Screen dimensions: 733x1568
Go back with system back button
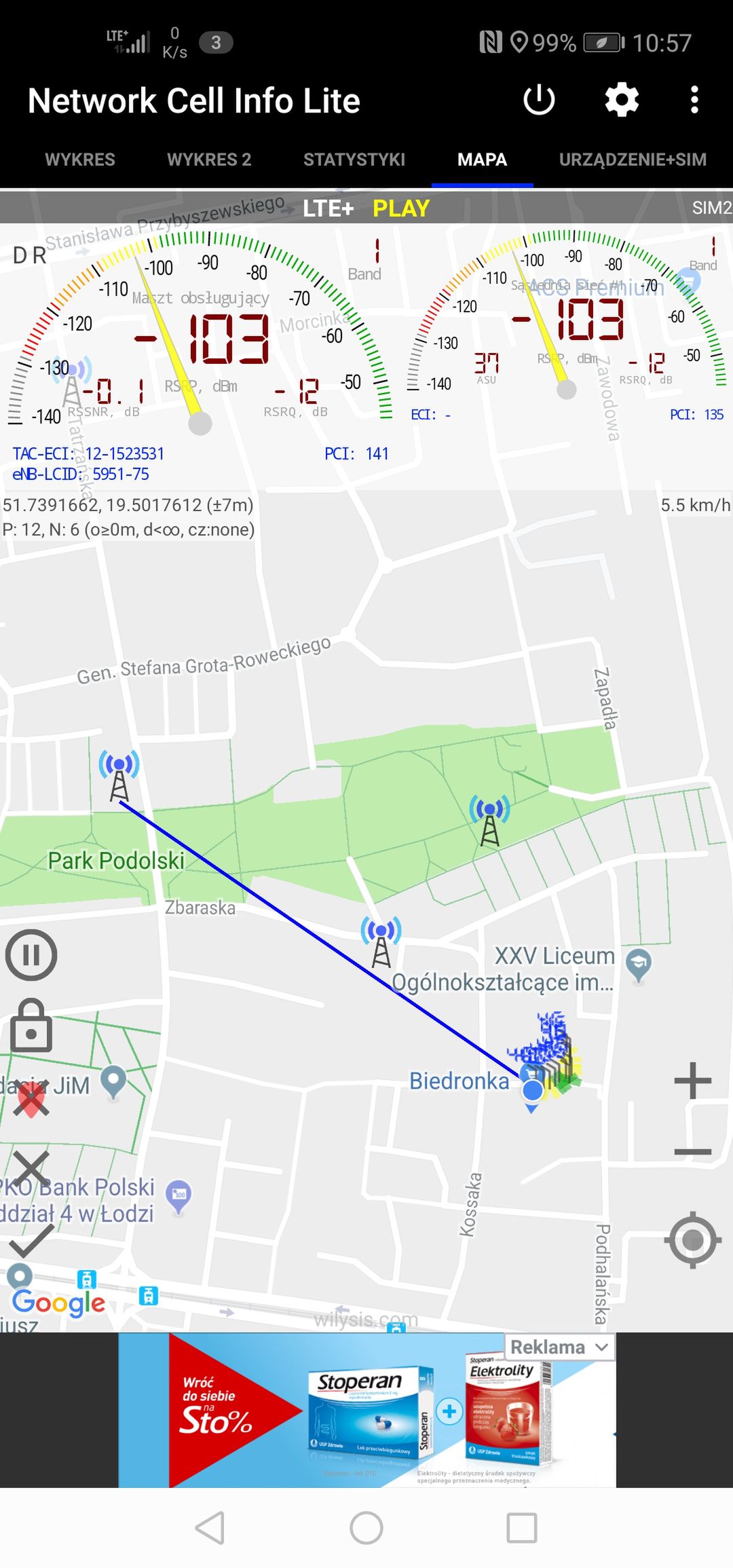(x=210, y=1528)
